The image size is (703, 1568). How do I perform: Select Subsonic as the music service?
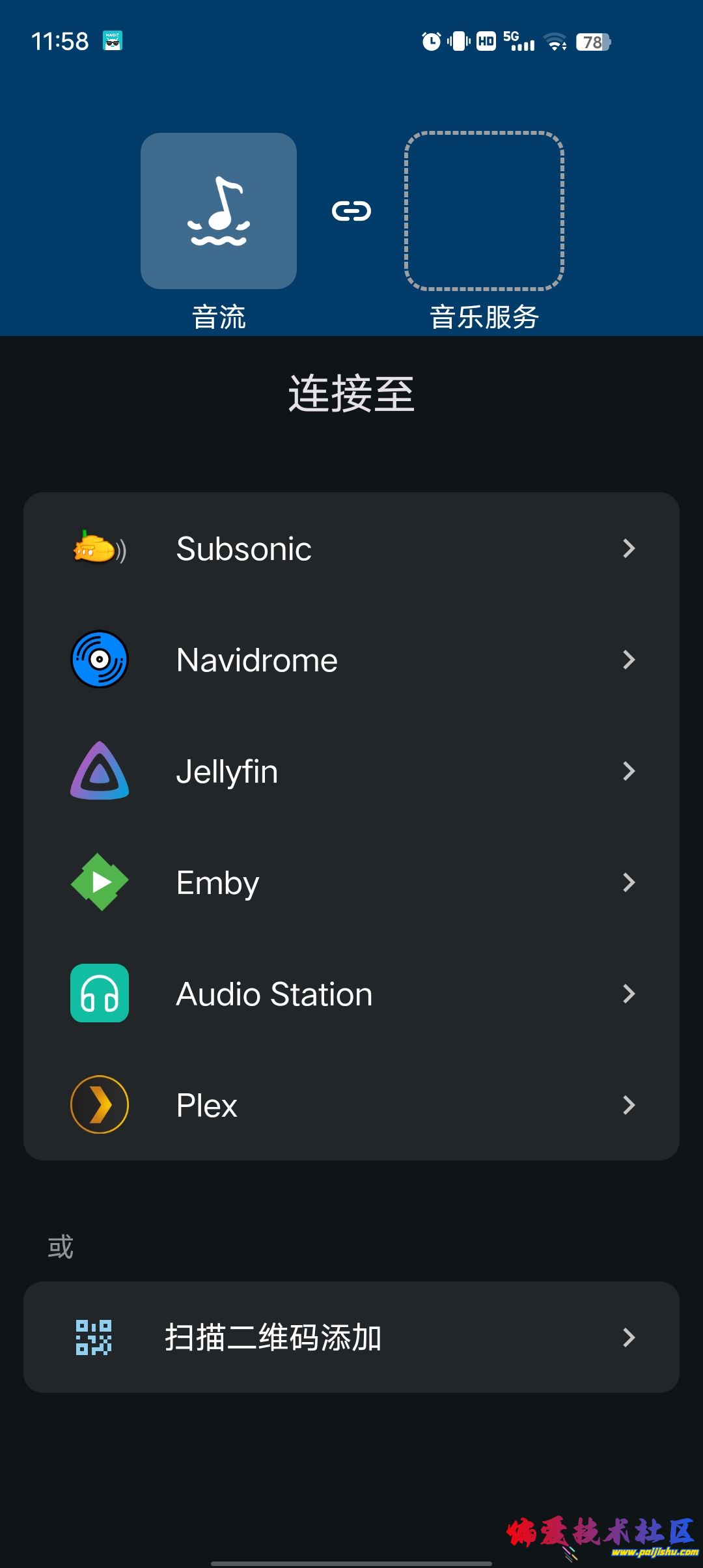351,548
